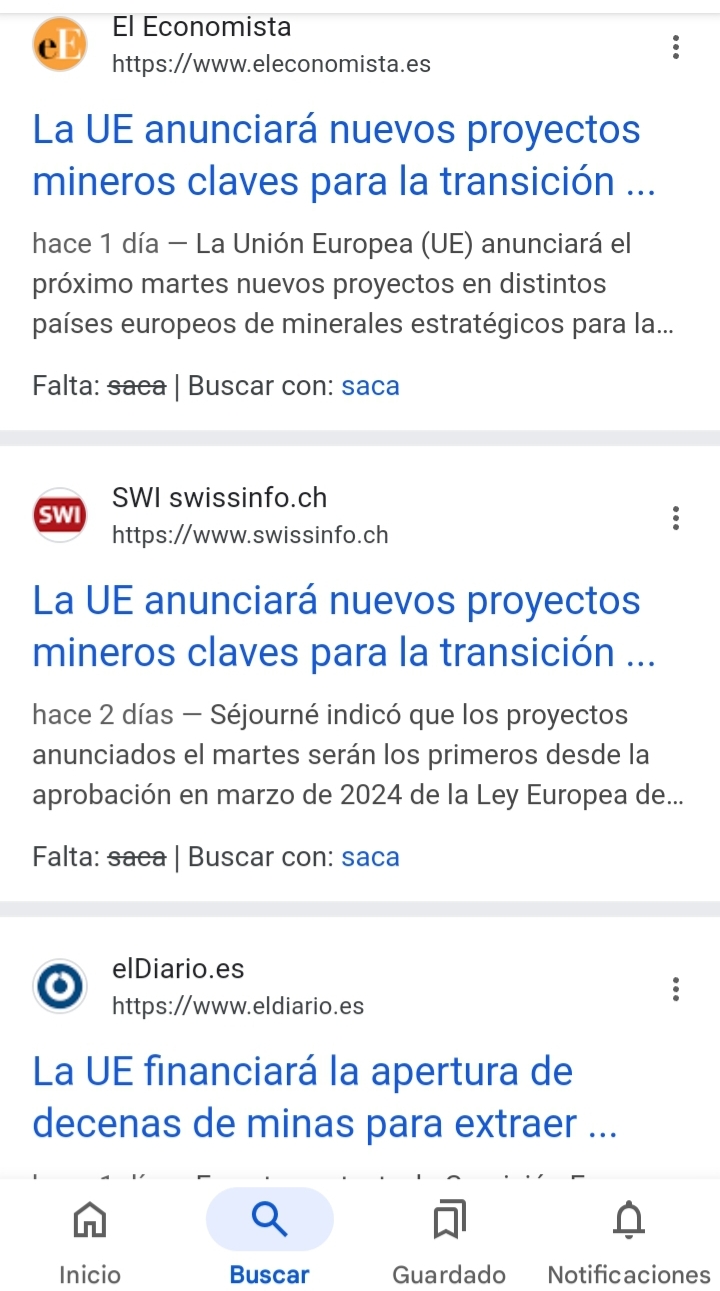The width and height of the screenshot is (720, 1291).
Task: Tap the "saca" link under El Economista
Action: (x=370, y=386)
